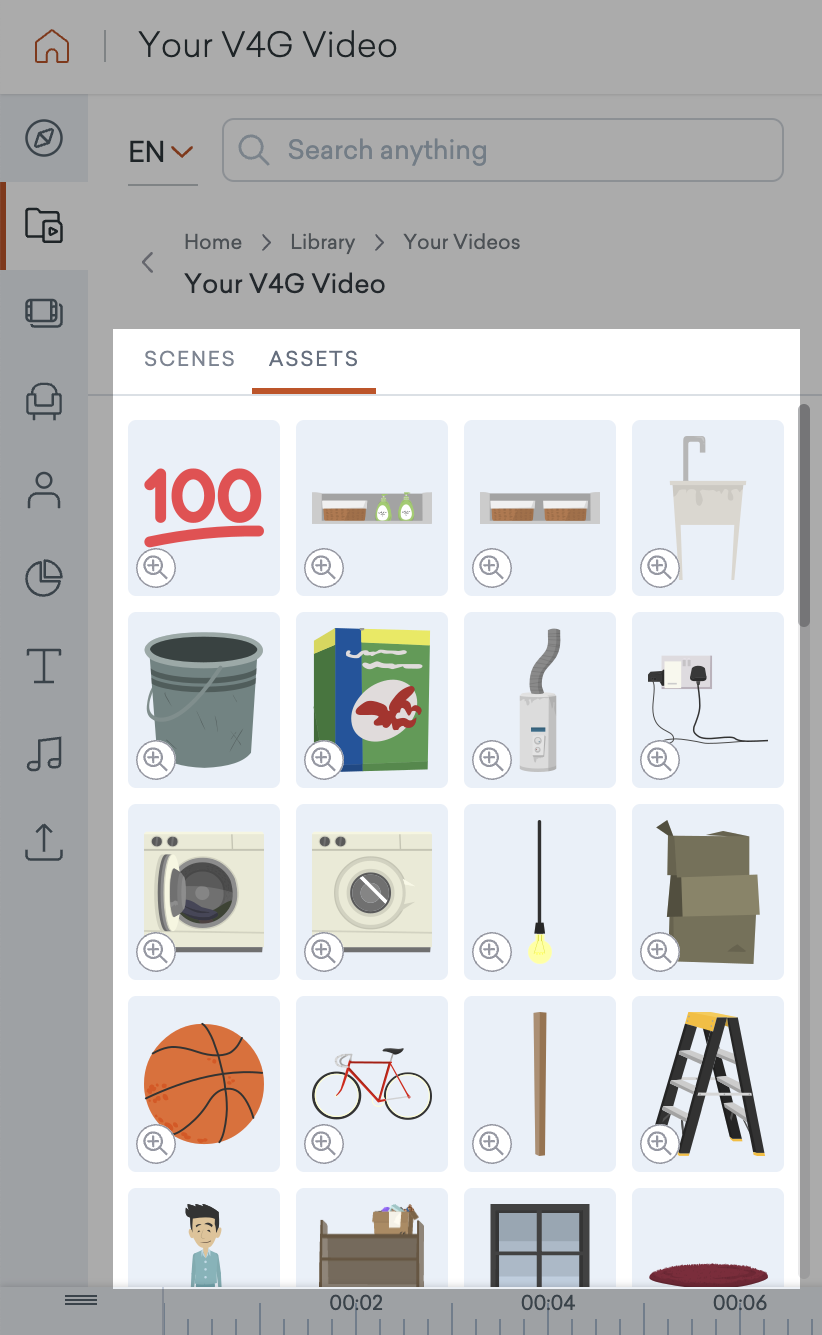Go back using the breadcrumb arrow
Viewport: 822px width, 1335px height.
tap(148, 263)
